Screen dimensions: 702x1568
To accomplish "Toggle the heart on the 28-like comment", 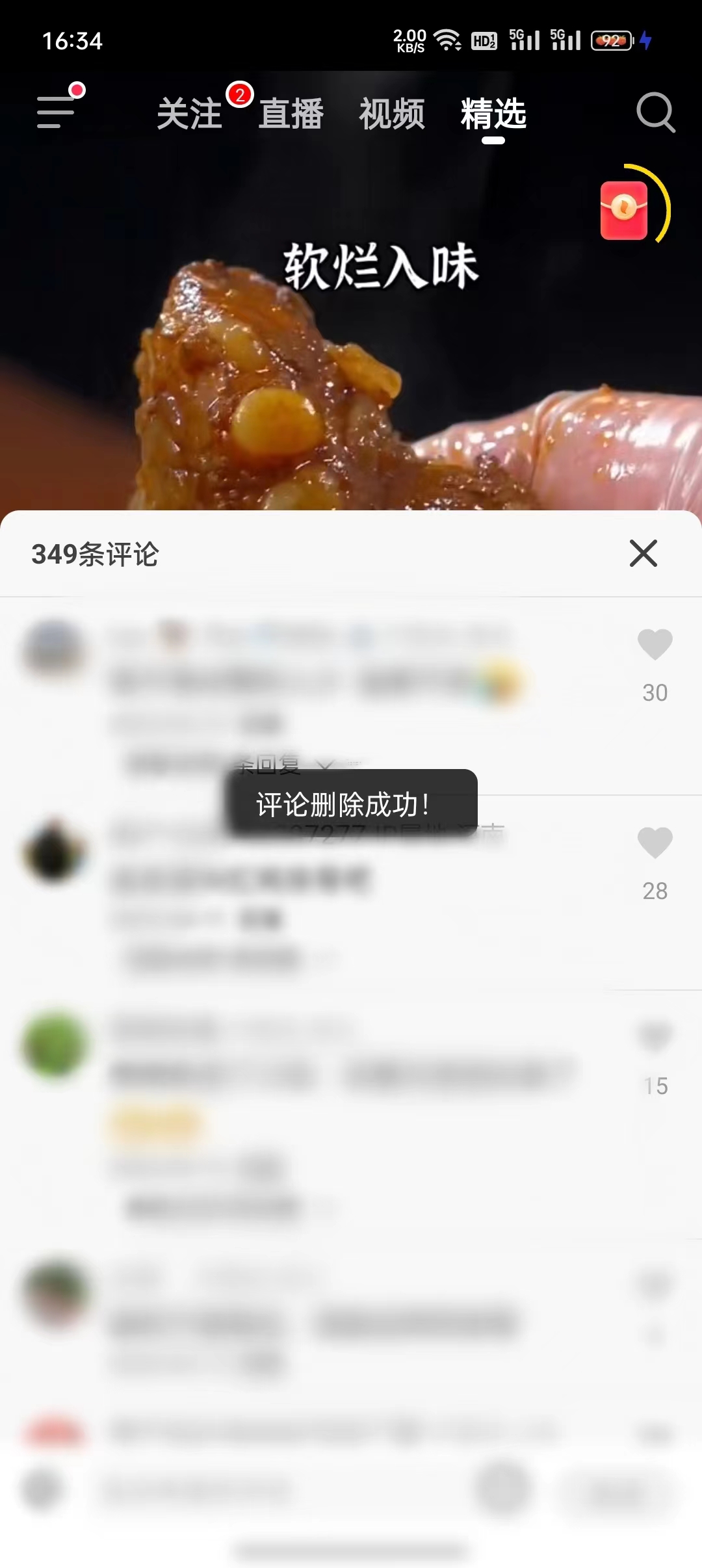I will coord(655,842).
